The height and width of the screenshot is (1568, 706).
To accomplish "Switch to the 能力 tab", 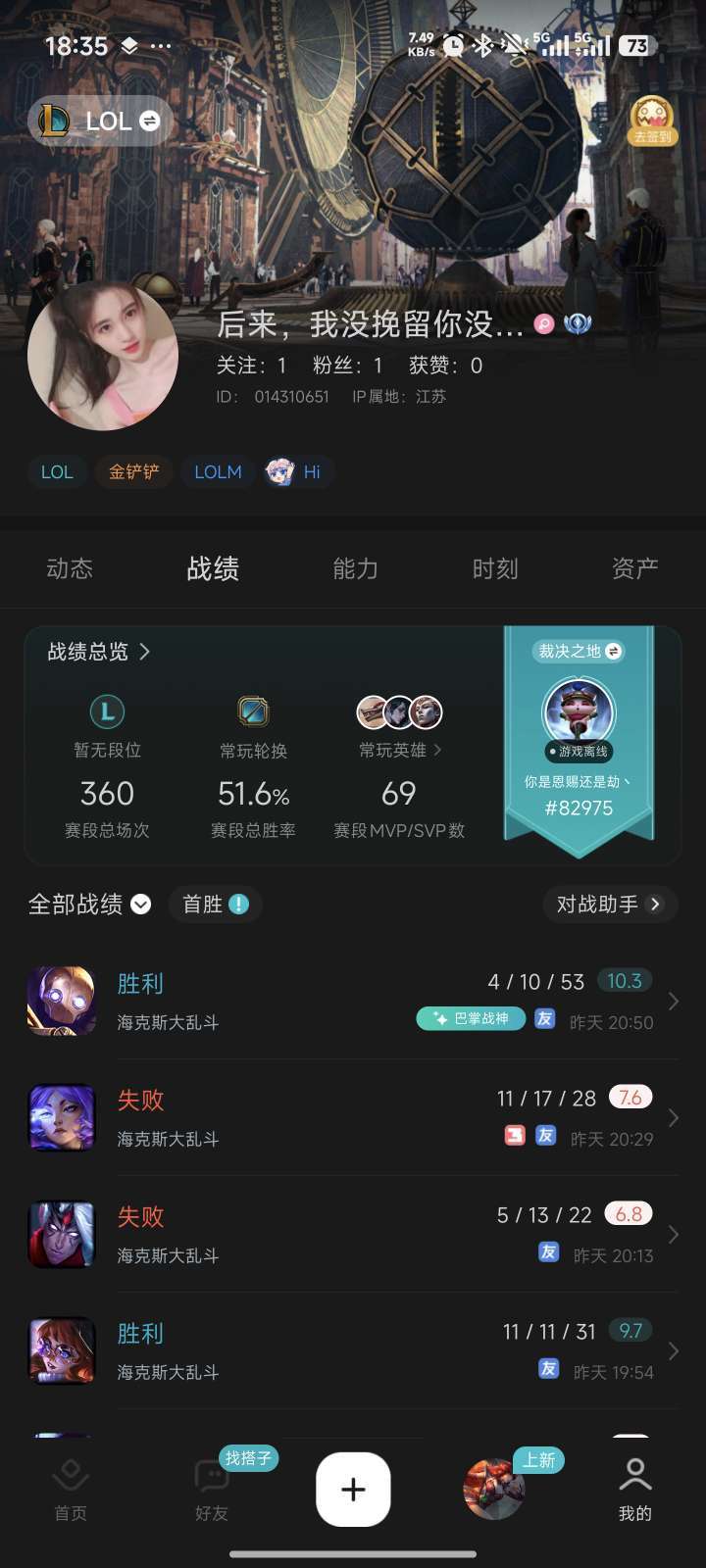I will pos(355,568).
